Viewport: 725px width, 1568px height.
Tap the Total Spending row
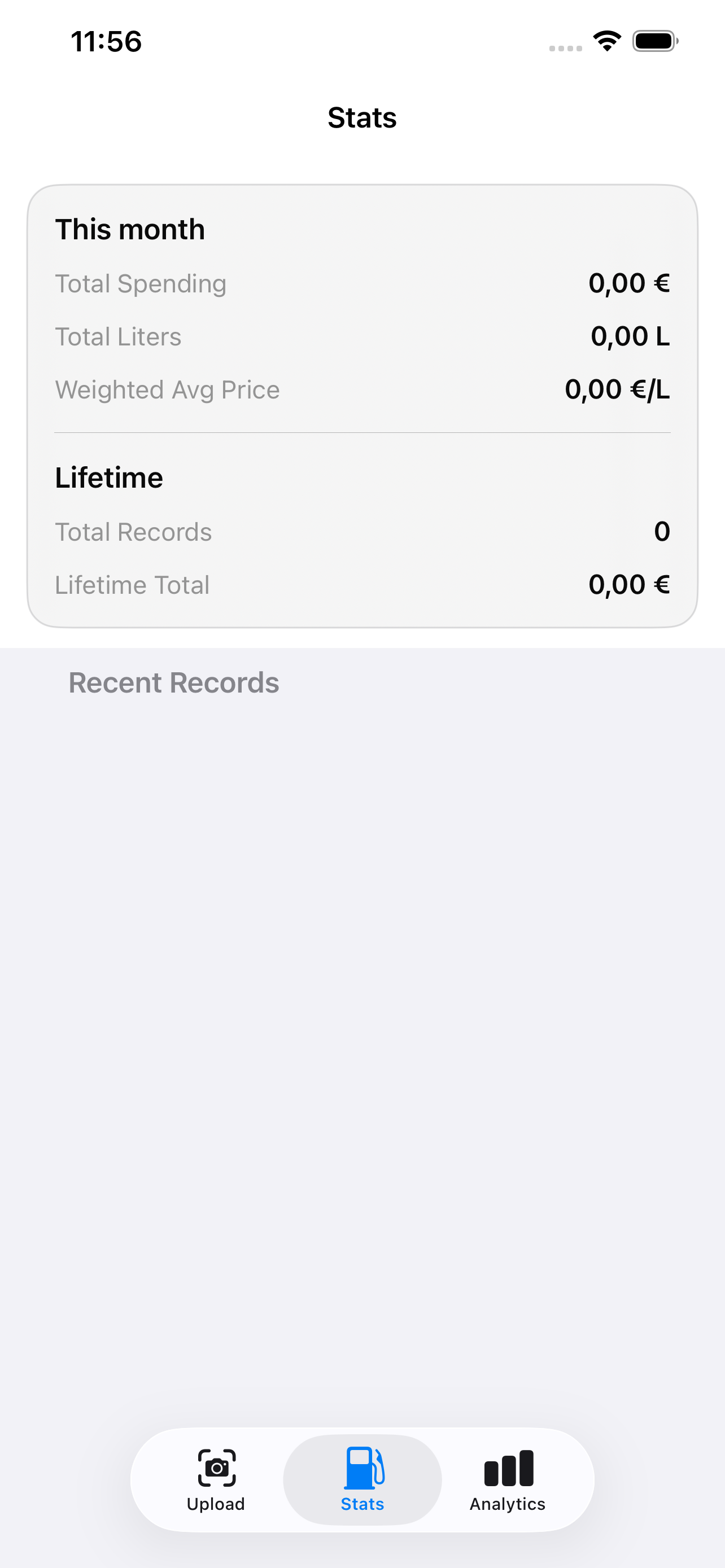pyautogui.click(x=363, y=283)
